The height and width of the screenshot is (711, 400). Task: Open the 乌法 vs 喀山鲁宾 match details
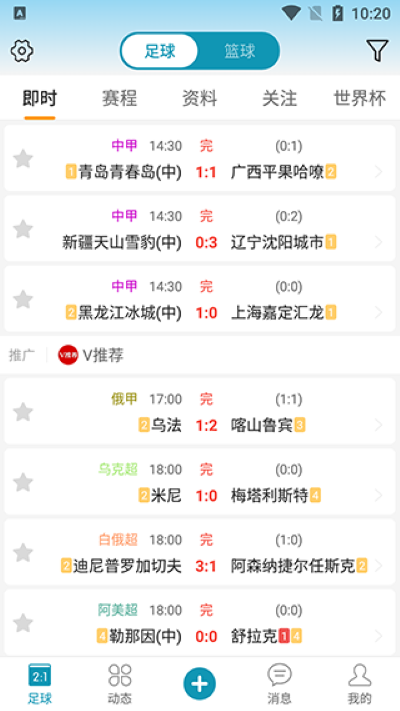(x=200, y=411)
